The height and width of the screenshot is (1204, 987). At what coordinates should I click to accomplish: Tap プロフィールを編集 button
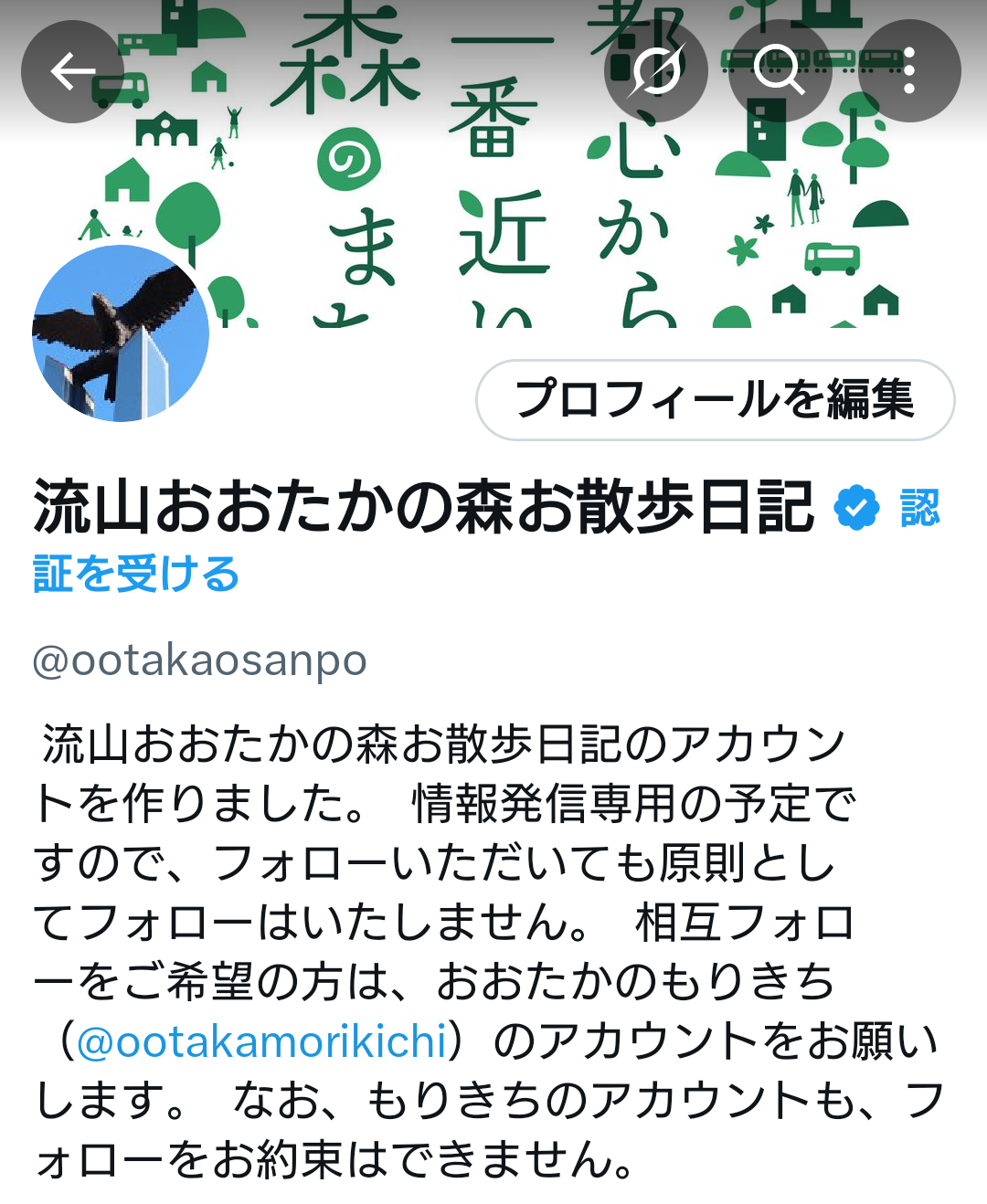715,400
